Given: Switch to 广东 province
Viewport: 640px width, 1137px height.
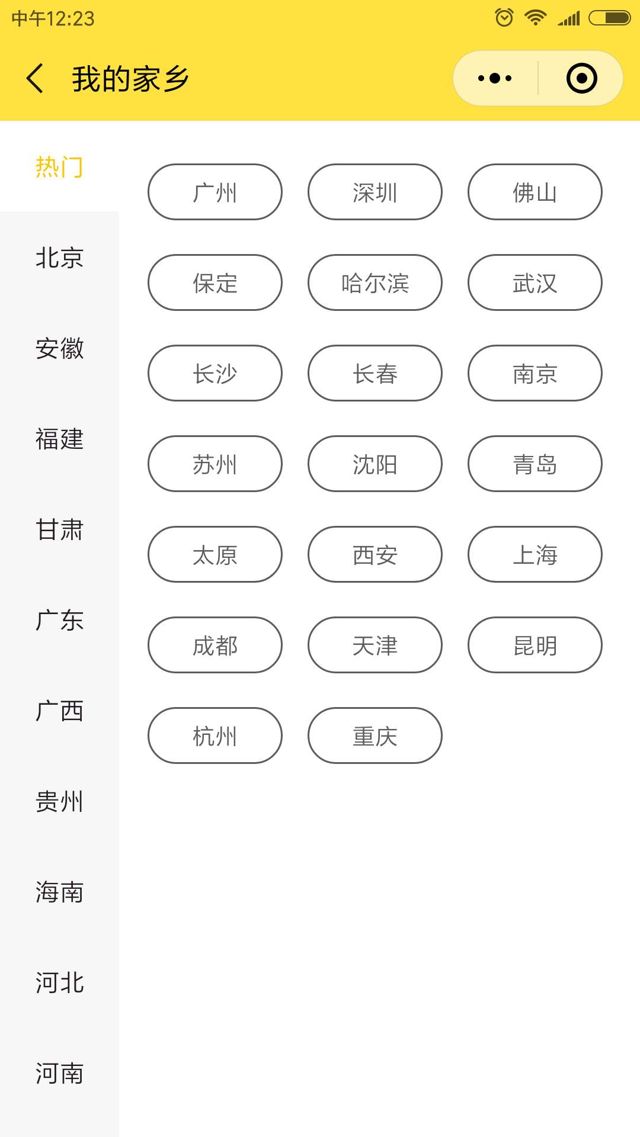Looking at the screenshot, I should pyautogui.click(x=59, y=620).
